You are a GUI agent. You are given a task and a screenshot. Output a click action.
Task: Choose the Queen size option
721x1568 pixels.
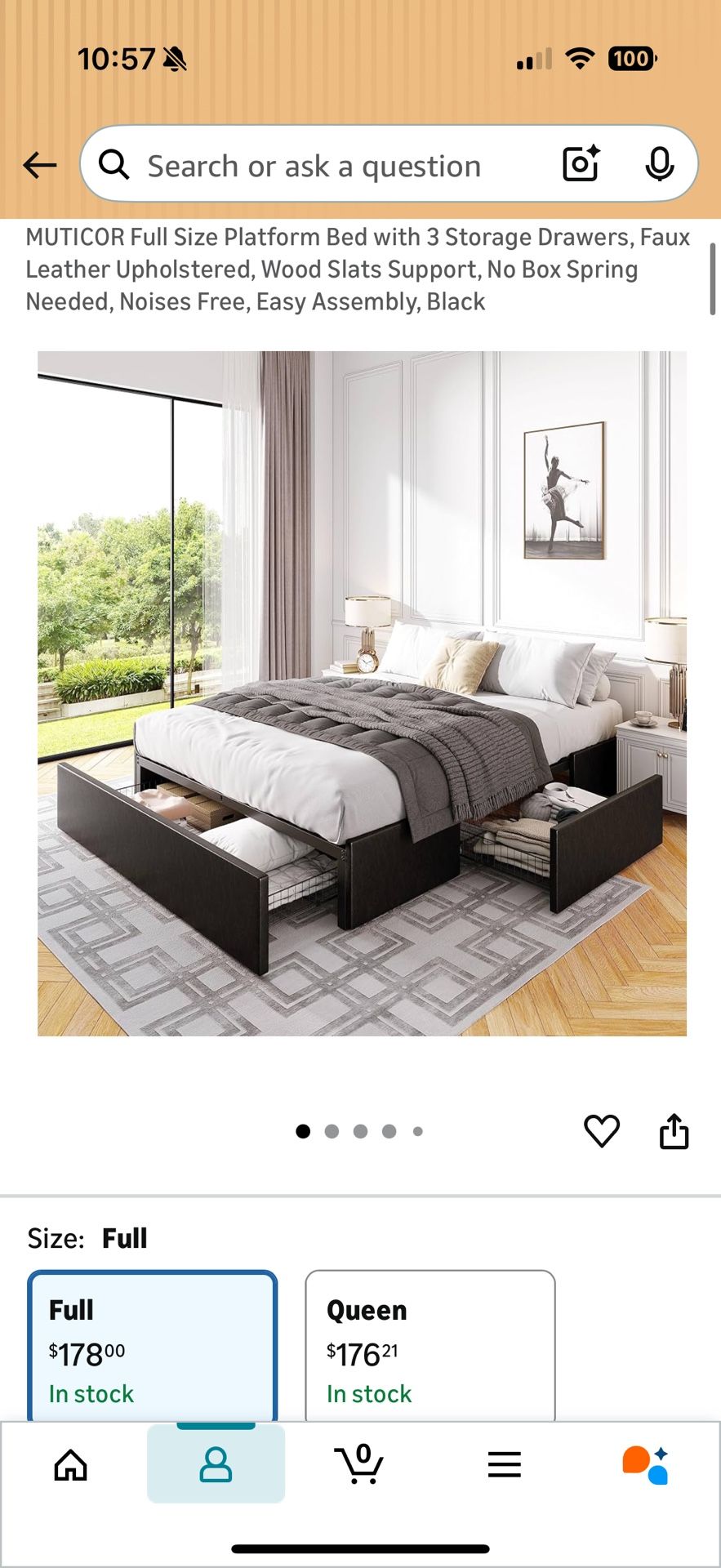(x=430, y=1347)
